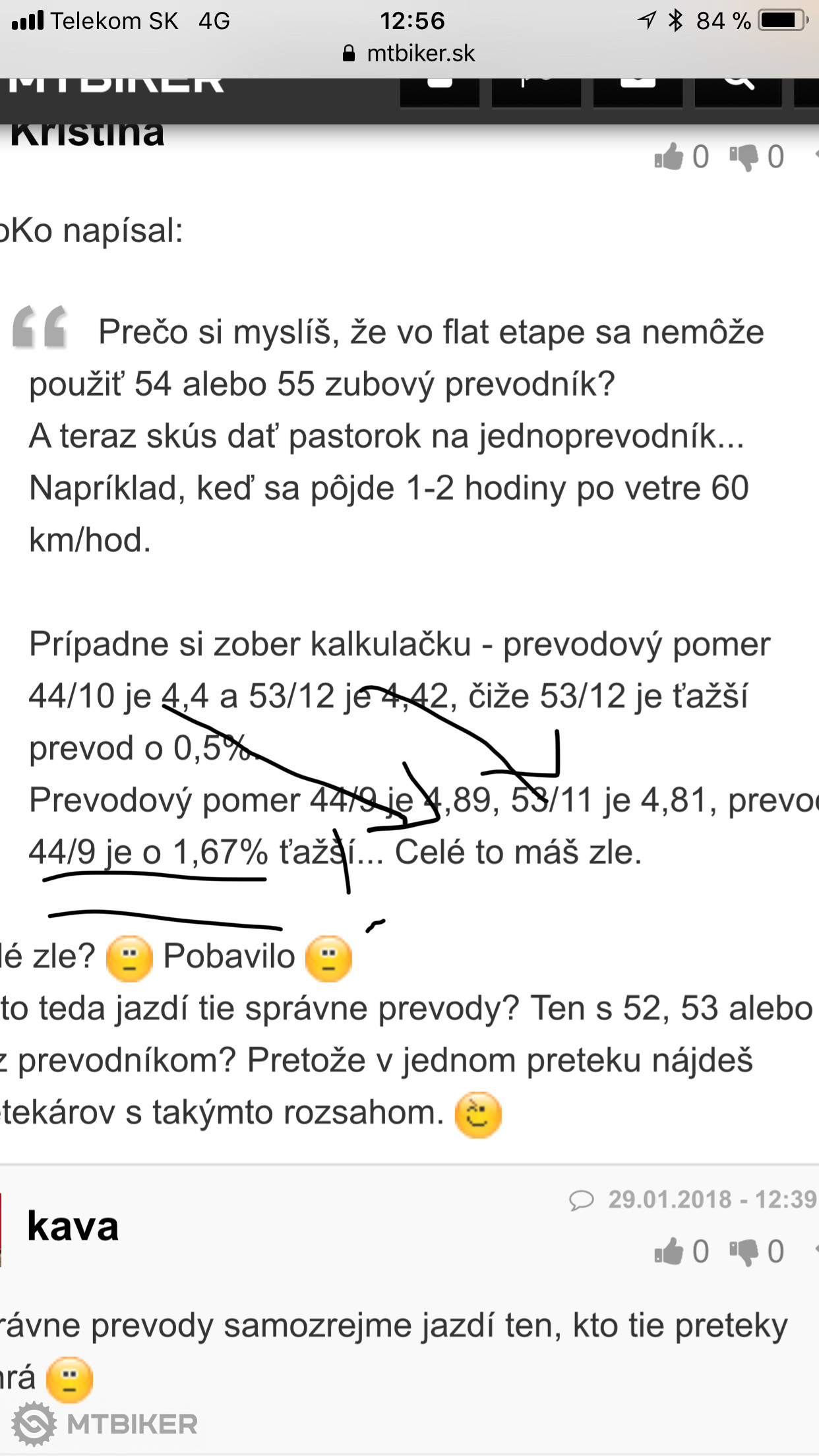Give kava's post a thumbs down
This screenshot has height=1456, width=819.
pos(744,1252)
